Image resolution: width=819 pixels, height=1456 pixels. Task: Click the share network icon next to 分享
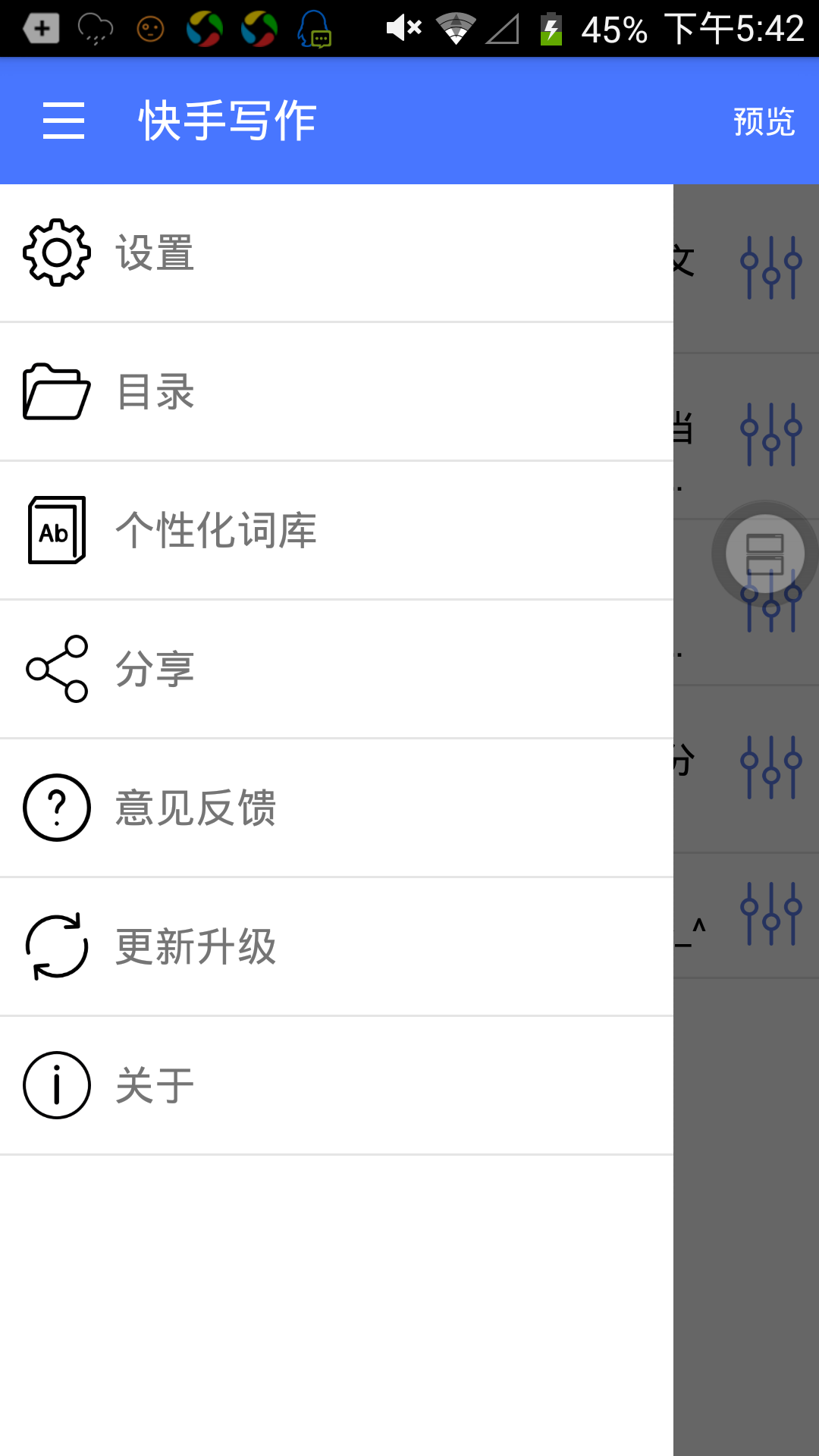tap(56, 669)
